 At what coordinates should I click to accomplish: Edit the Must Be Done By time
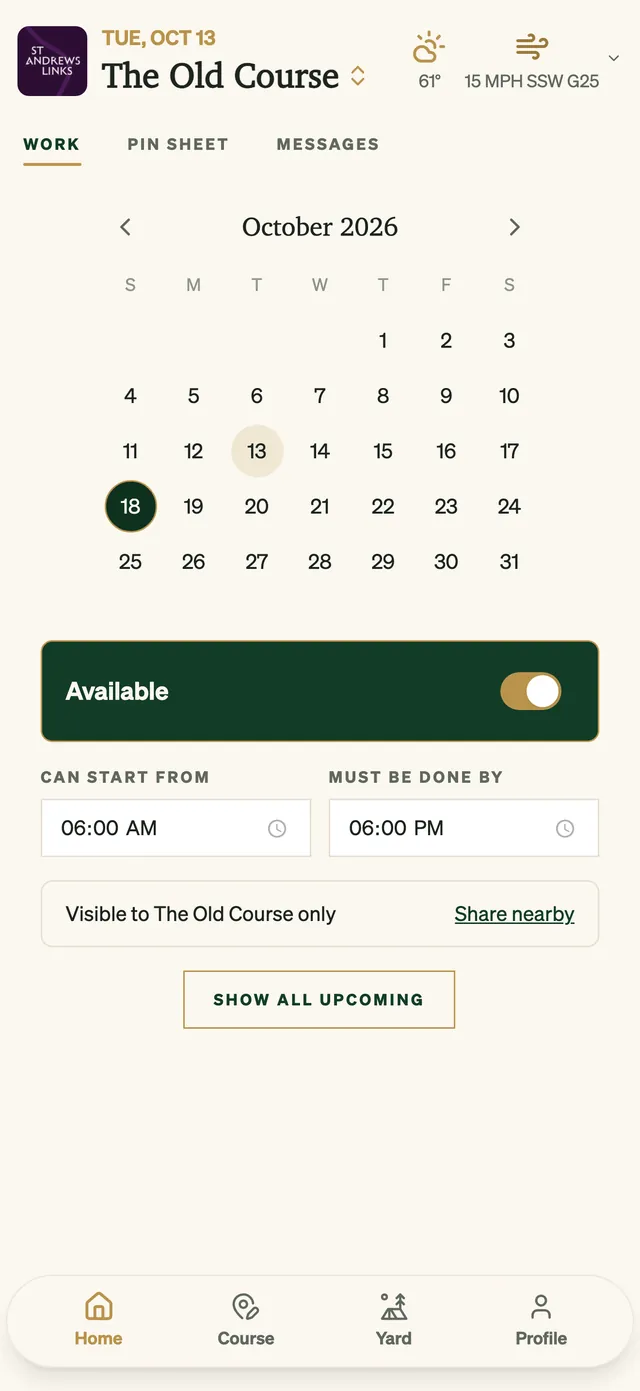(x=464, y=828)
